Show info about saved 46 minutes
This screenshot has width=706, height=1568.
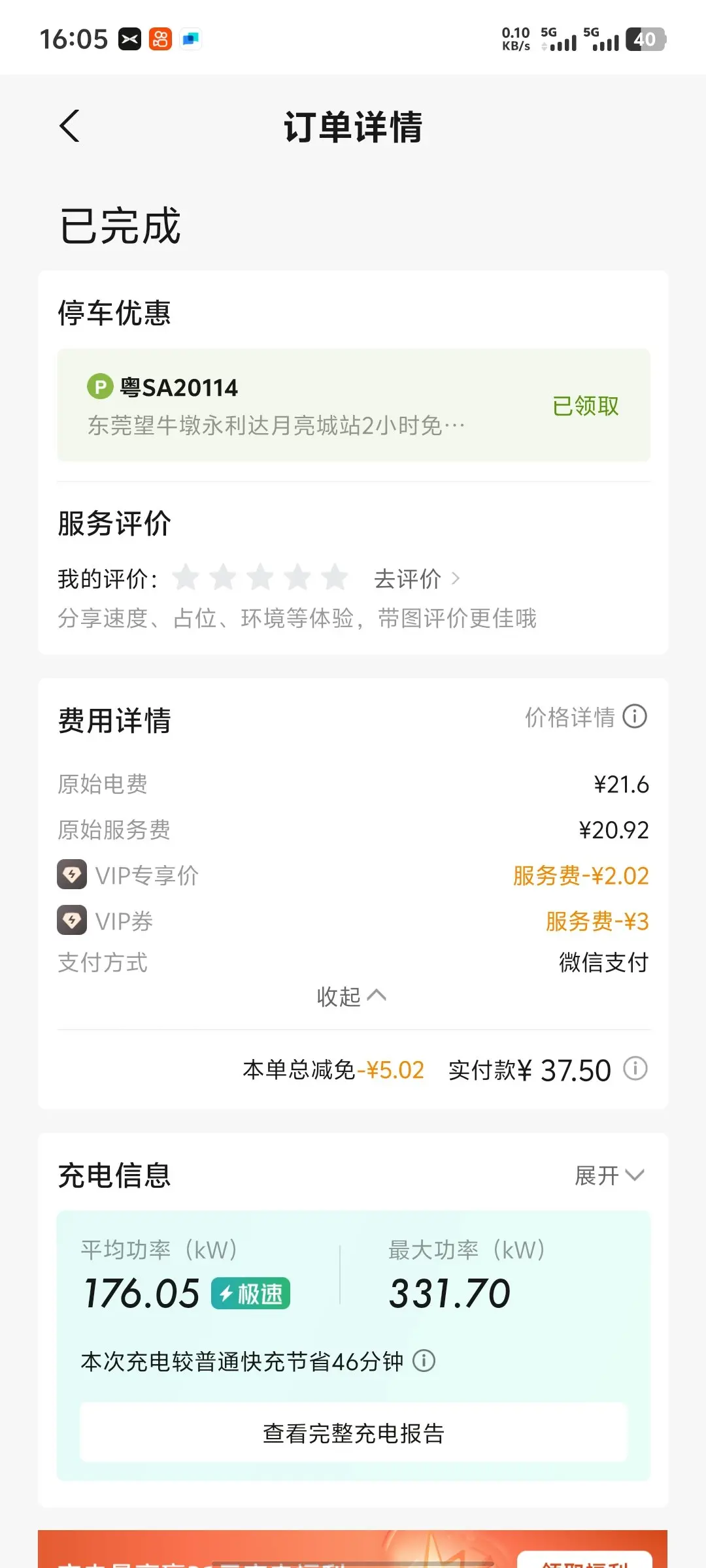pos(424,1362)
